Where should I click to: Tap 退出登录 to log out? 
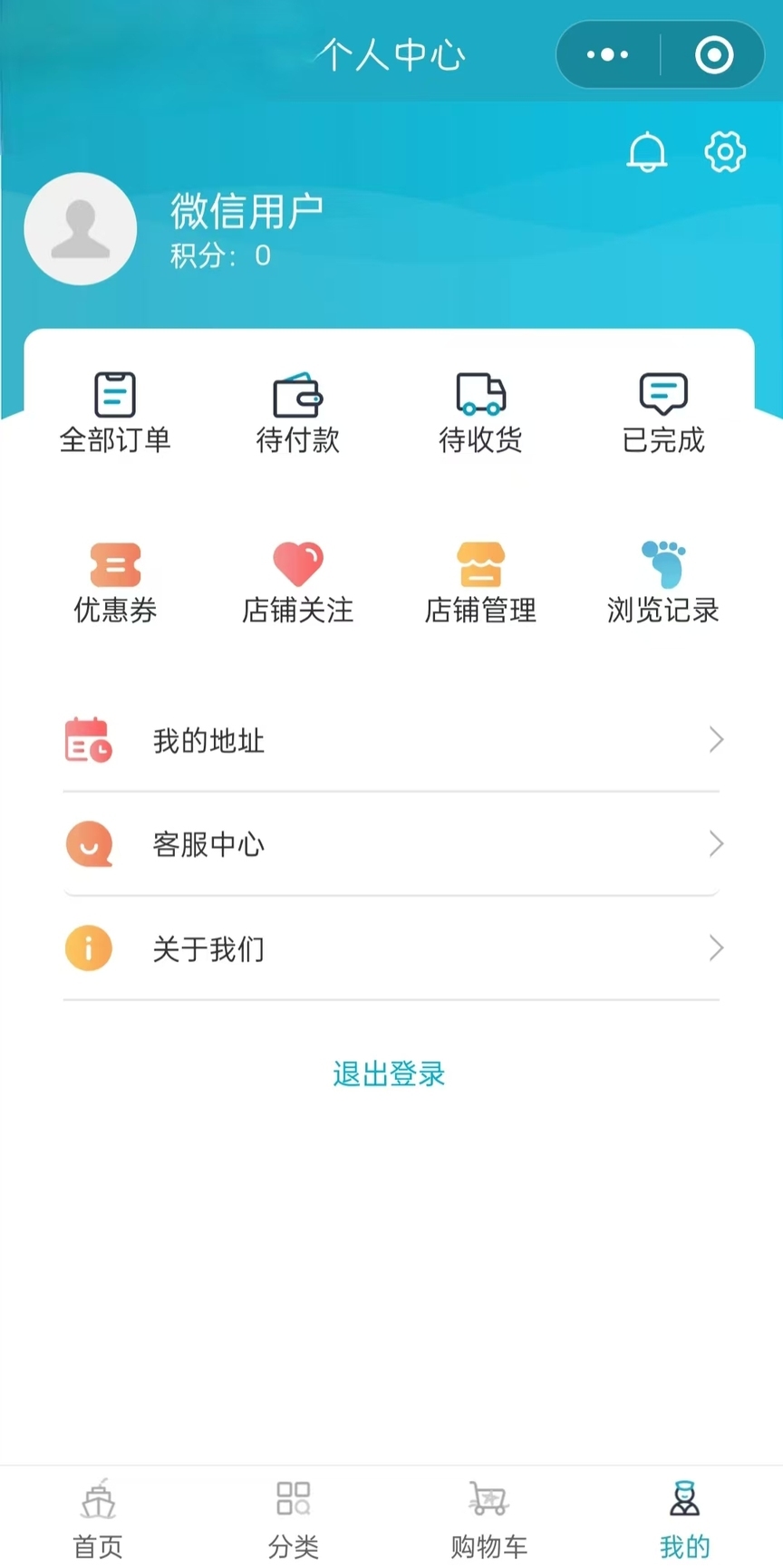[x=389, y=1074]
